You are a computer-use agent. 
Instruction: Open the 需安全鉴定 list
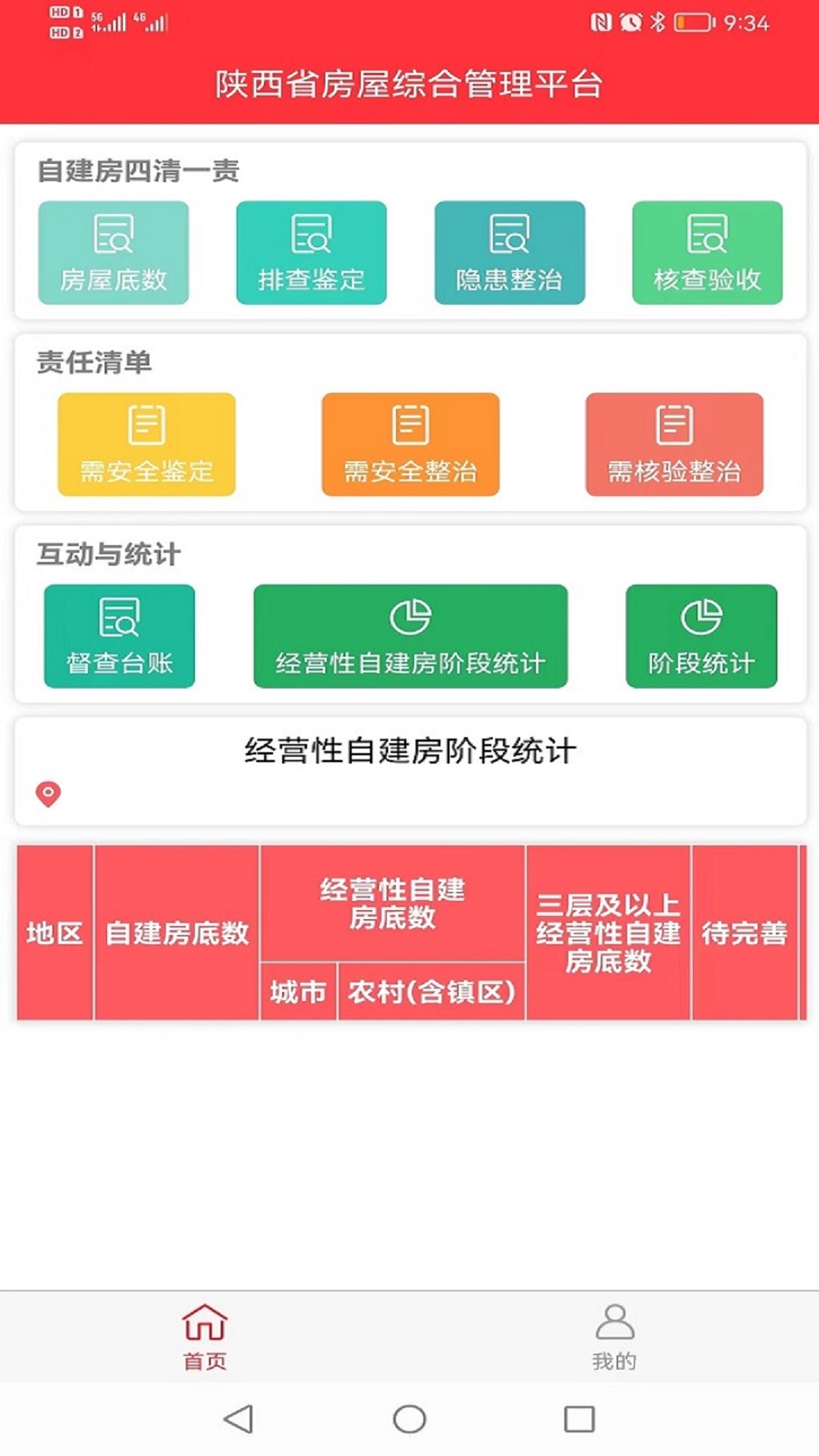click(x=146, y=444)
